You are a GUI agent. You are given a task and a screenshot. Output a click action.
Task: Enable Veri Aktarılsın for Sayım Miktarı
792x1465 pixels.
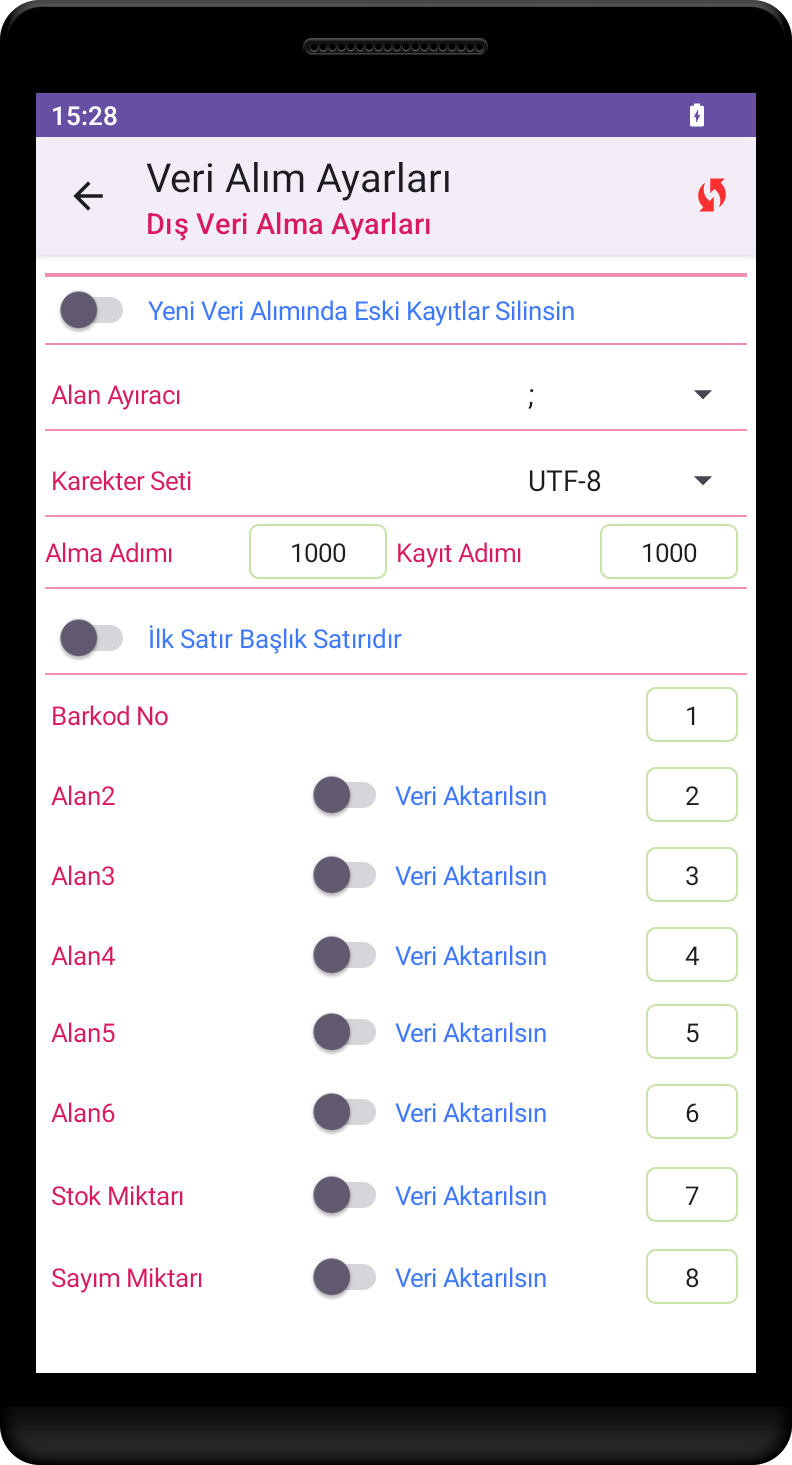[x=344, y=1277]
